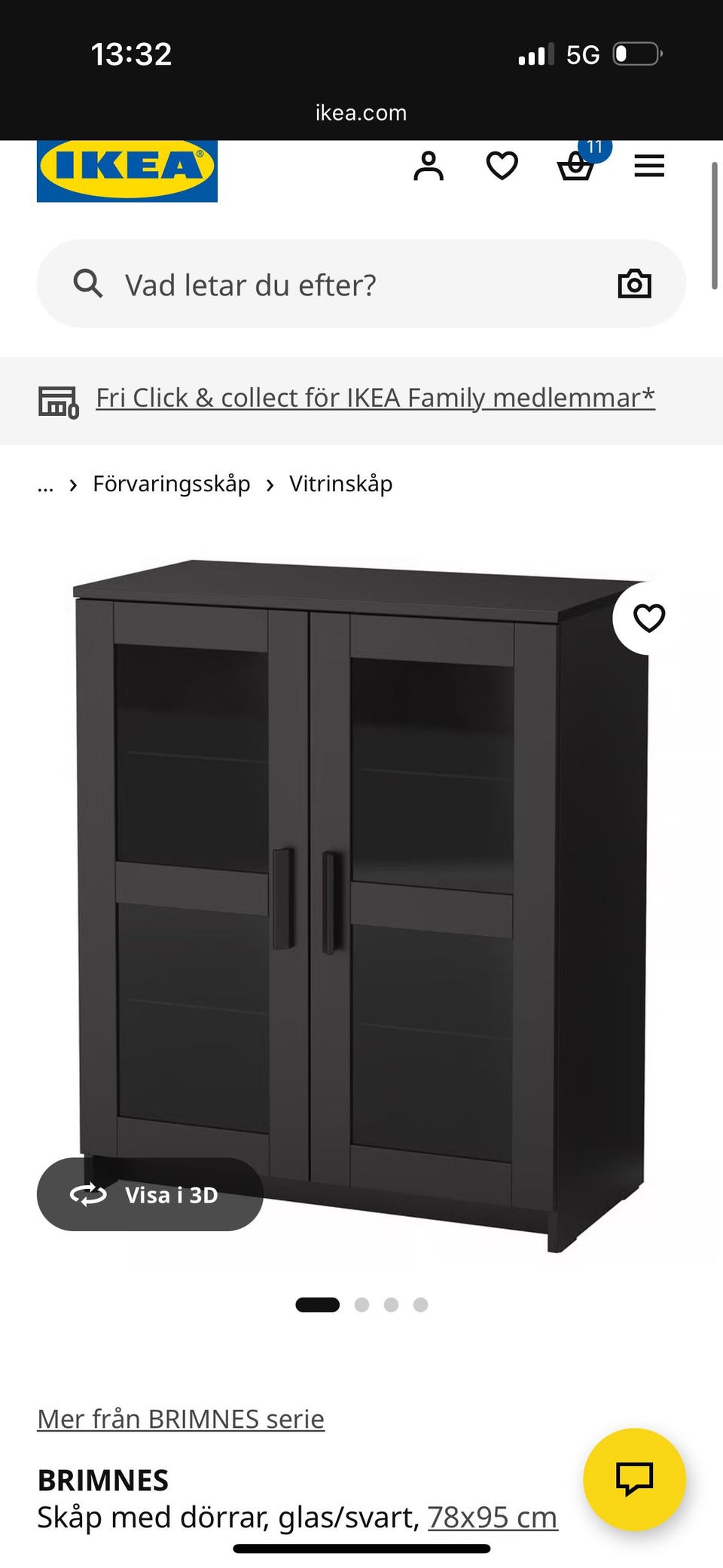Image resolution: width=723 pixels, height=1568 pixels.
Task: Click the search magnifier icon
Action: tap(88, 284)
